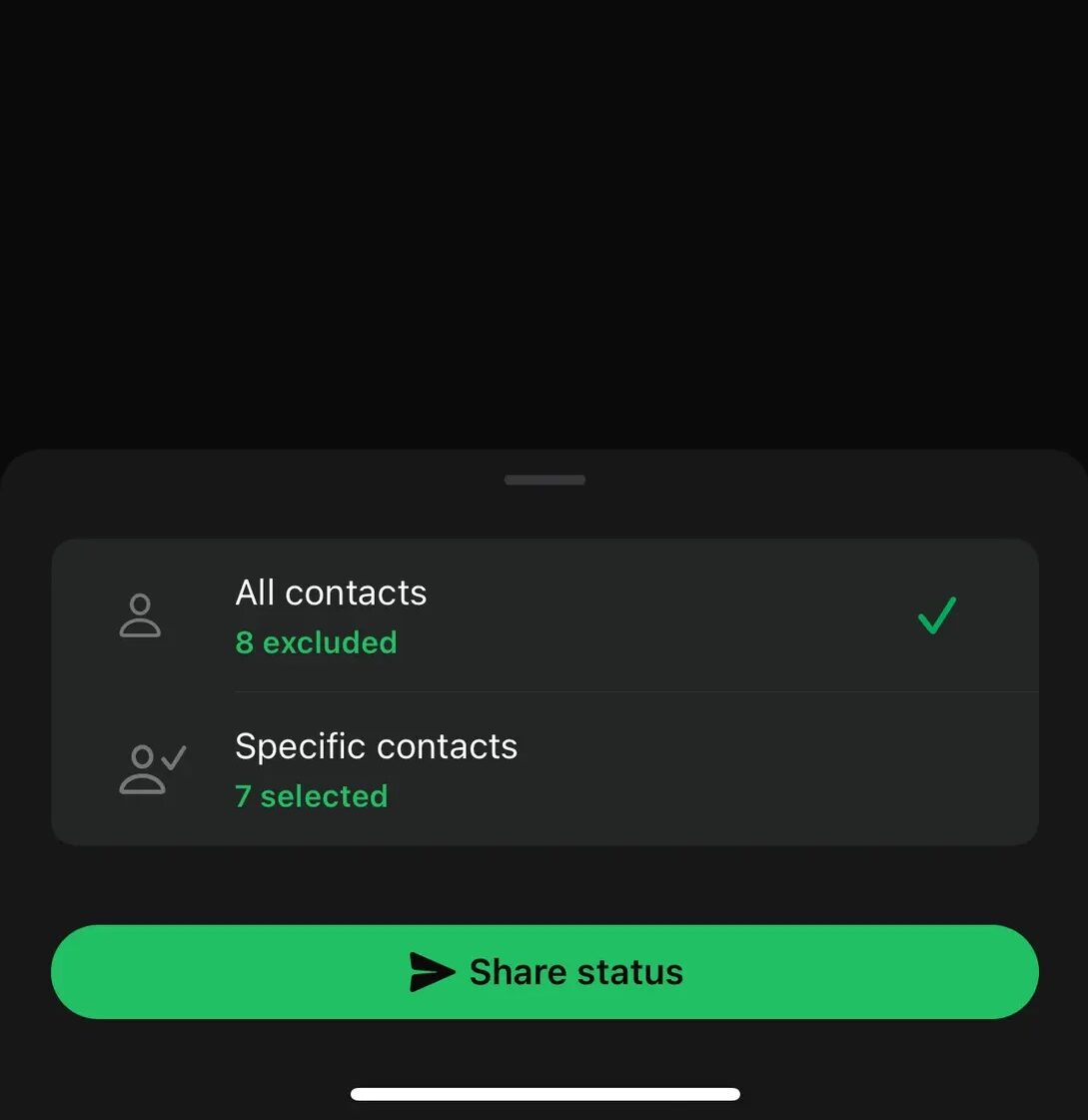This screenshot has height=1120, width=1088.
Task: Select the All contacts option
Action: point(332,593)
